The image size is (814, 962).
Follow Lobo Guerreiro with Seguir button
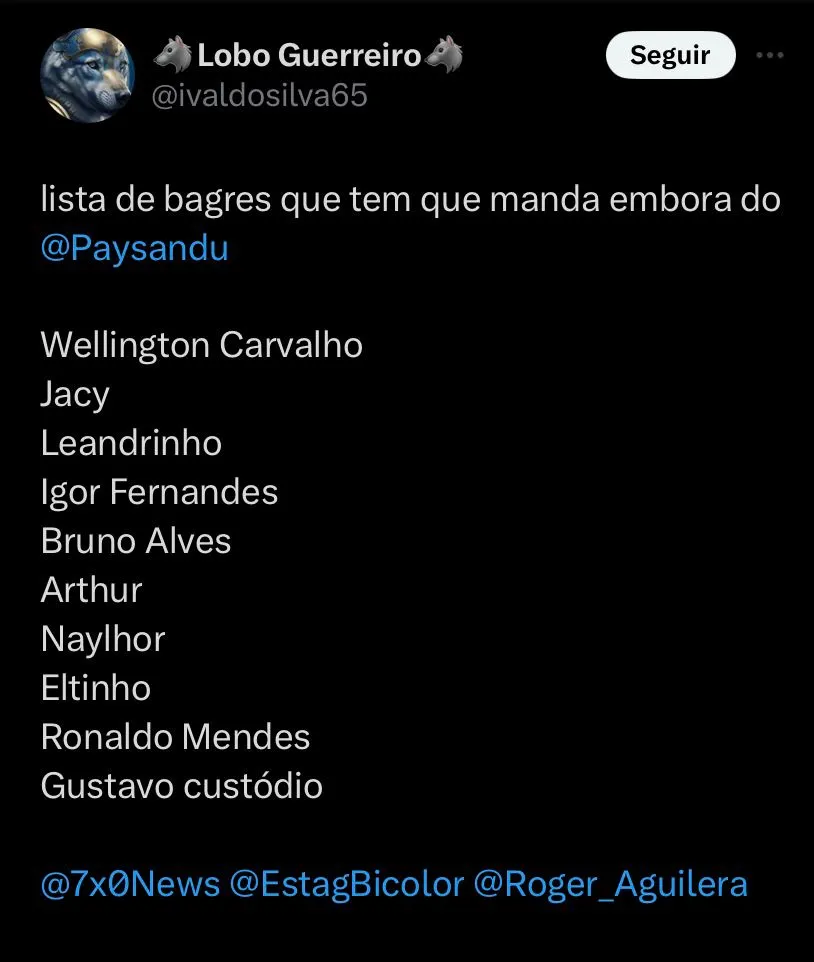(x=670, y=56)
